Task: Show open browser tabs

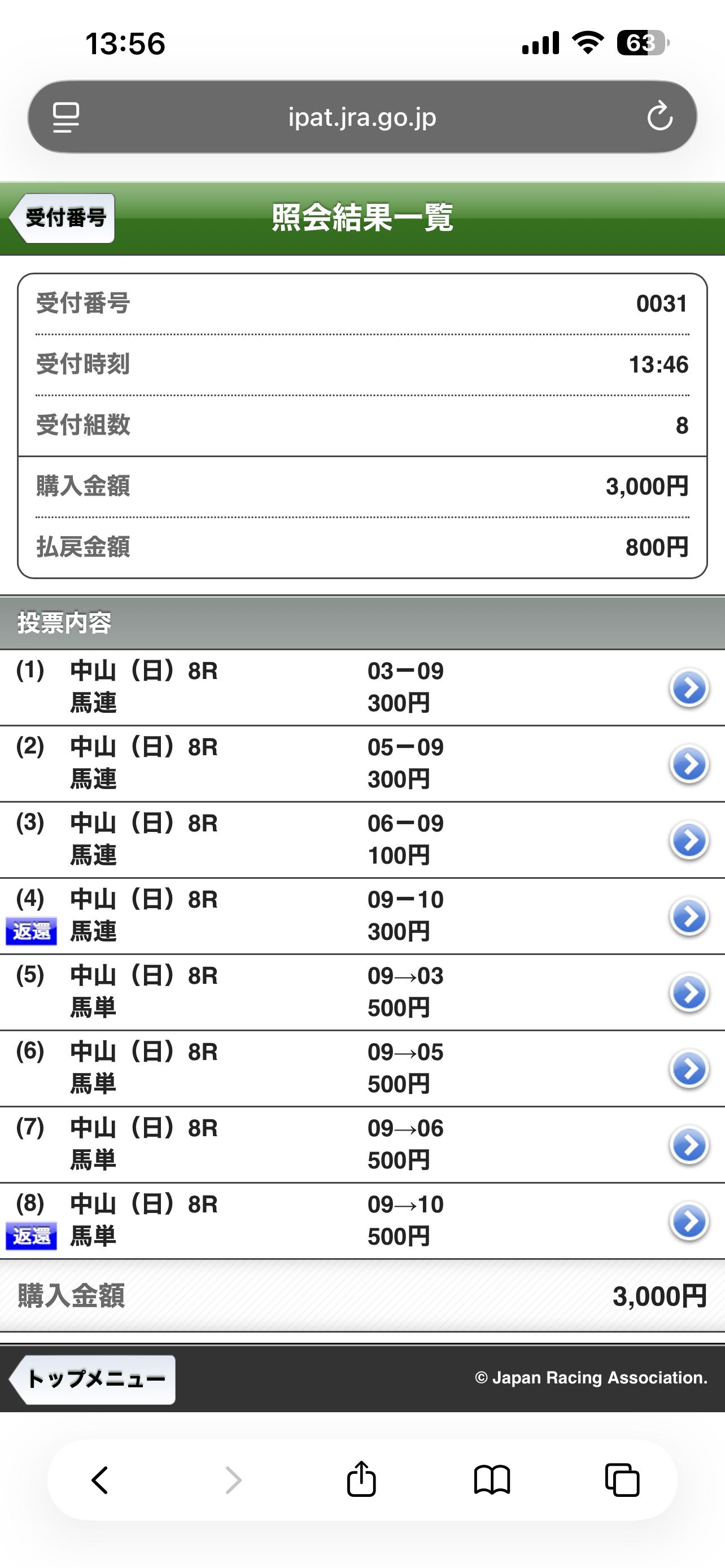Action: click(622, 1480)
